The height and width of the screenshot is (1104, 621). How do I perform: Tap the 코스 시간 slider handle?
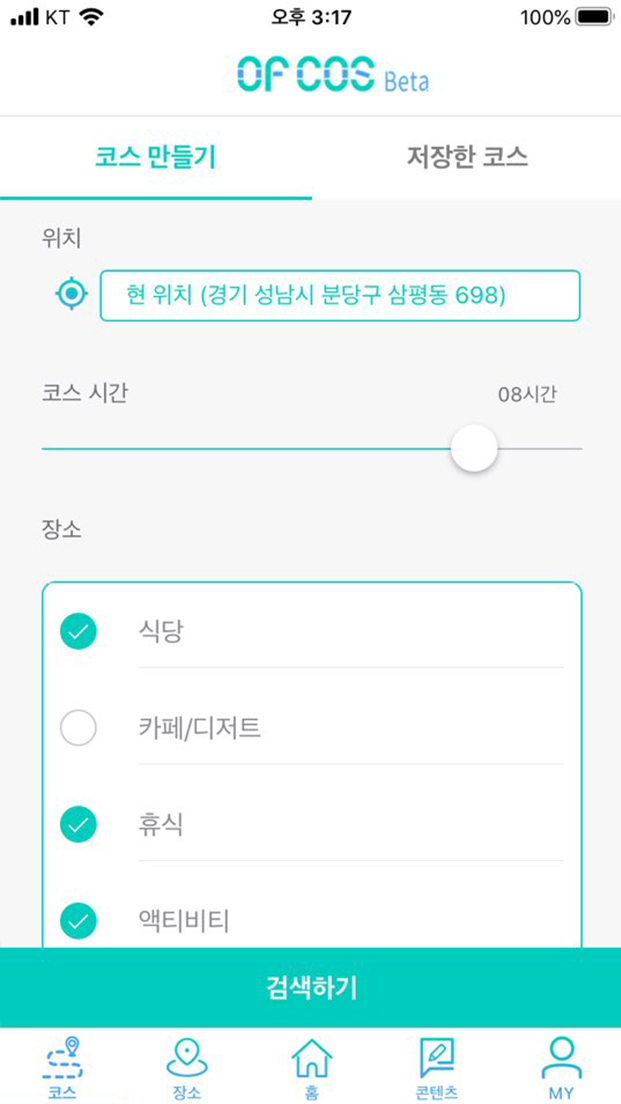pyautogui.click(x=474, y=448)
